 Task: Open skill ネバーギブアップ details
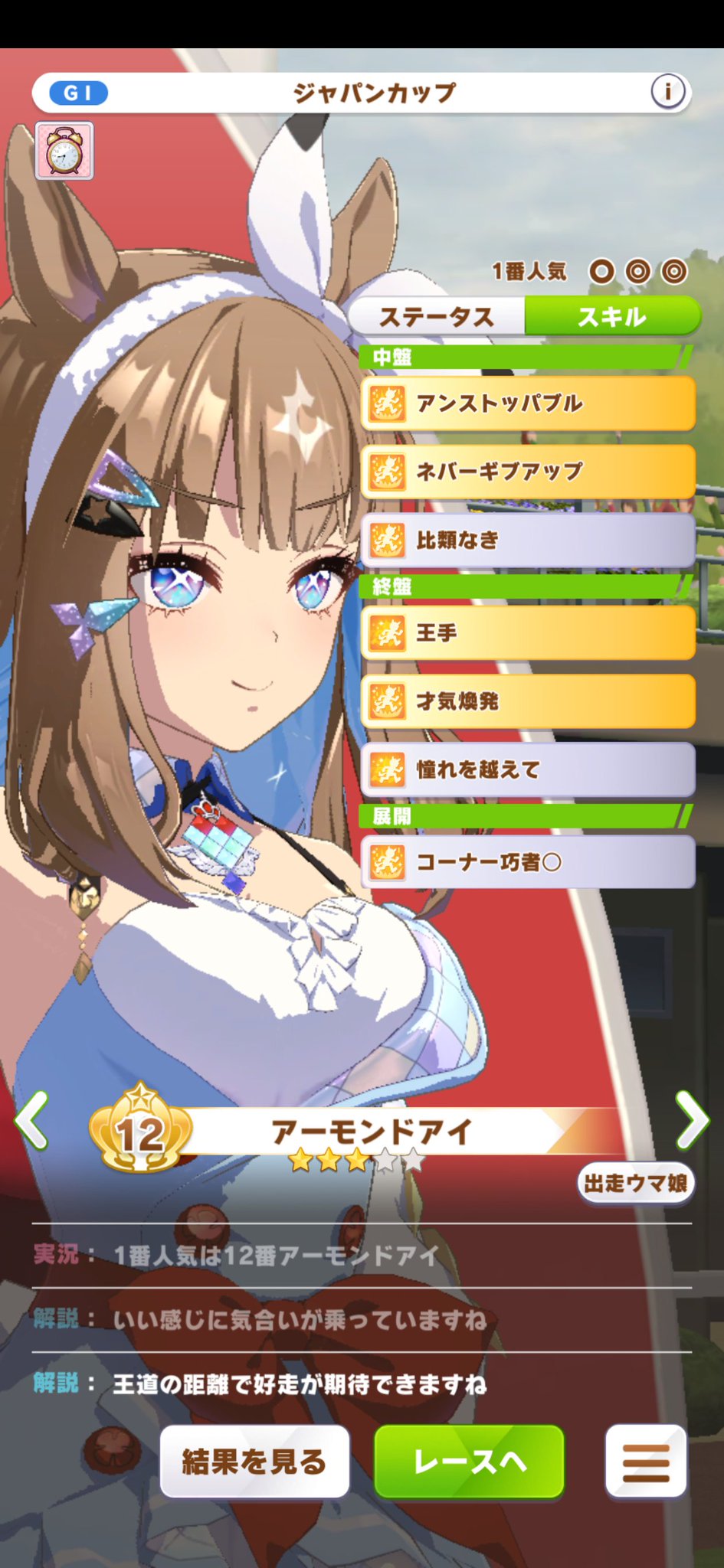pos(528,472)
